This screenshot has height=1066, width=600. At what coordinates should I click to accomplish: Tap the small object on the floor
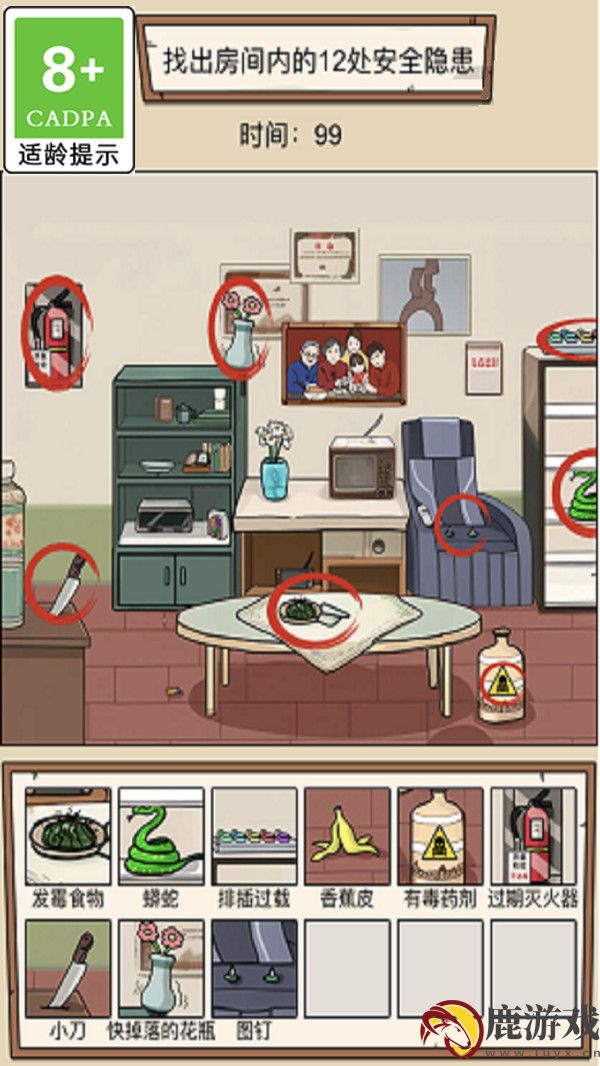coord(173,690)
